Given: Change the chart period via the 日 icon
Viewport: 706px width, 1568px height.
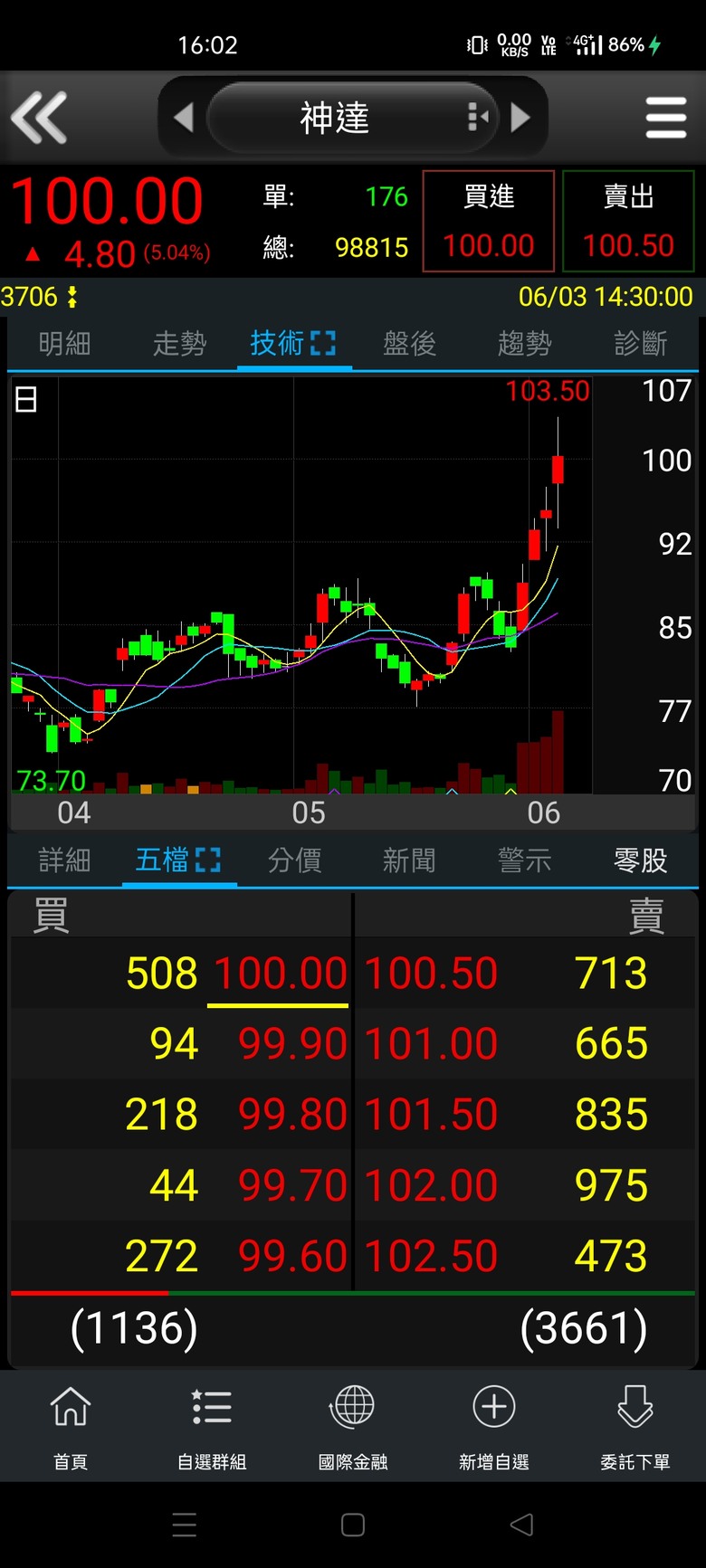Looking at the screenshot, I should click(26, 399).
